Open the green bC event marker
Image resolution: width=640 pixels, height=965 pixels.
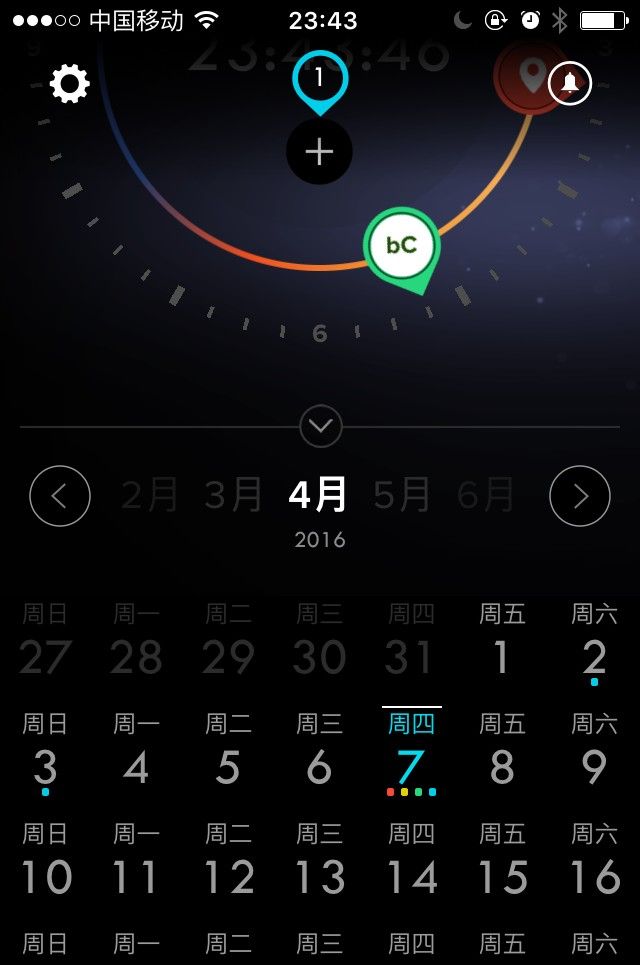coord(401,246)
